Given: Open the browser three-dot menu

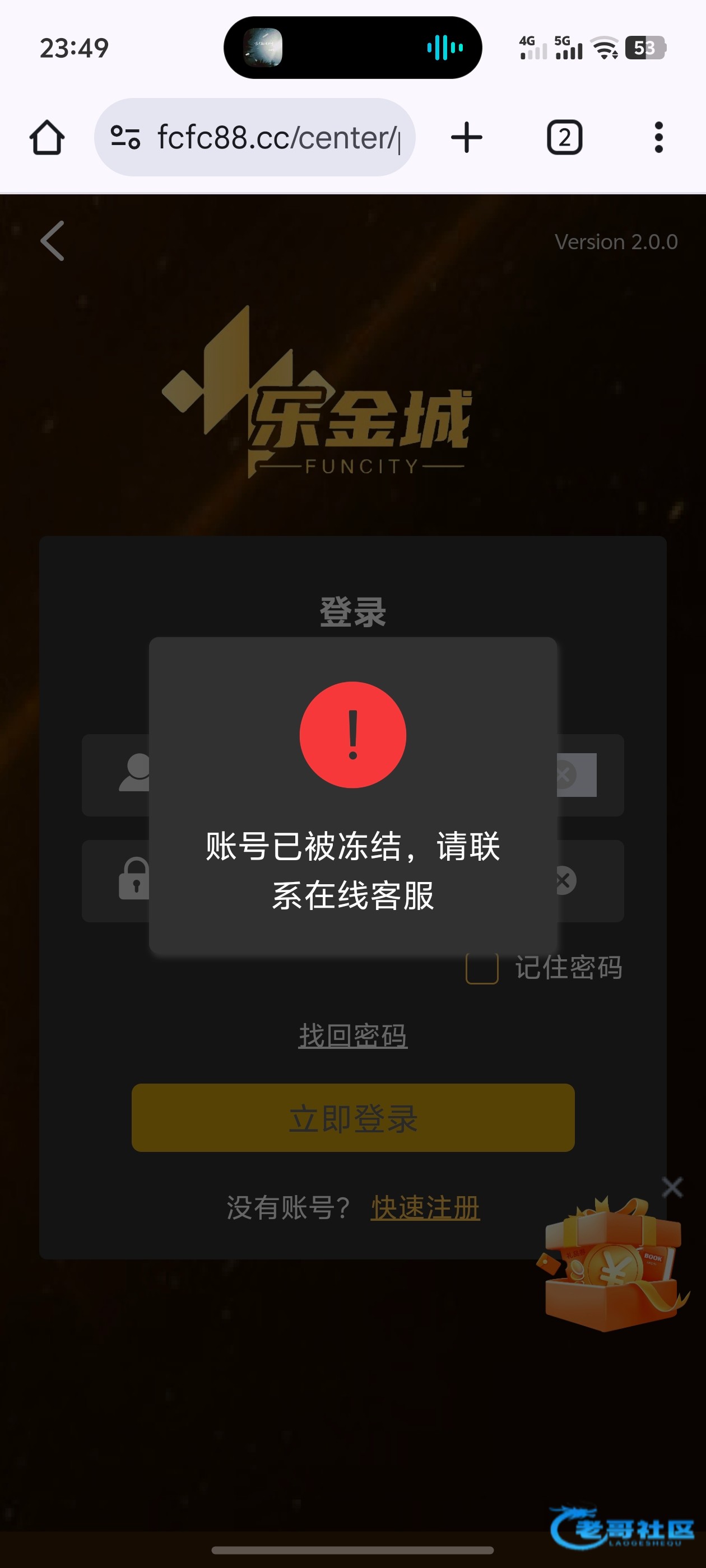Looking at the screenshot, I should (x=658, y=138).
